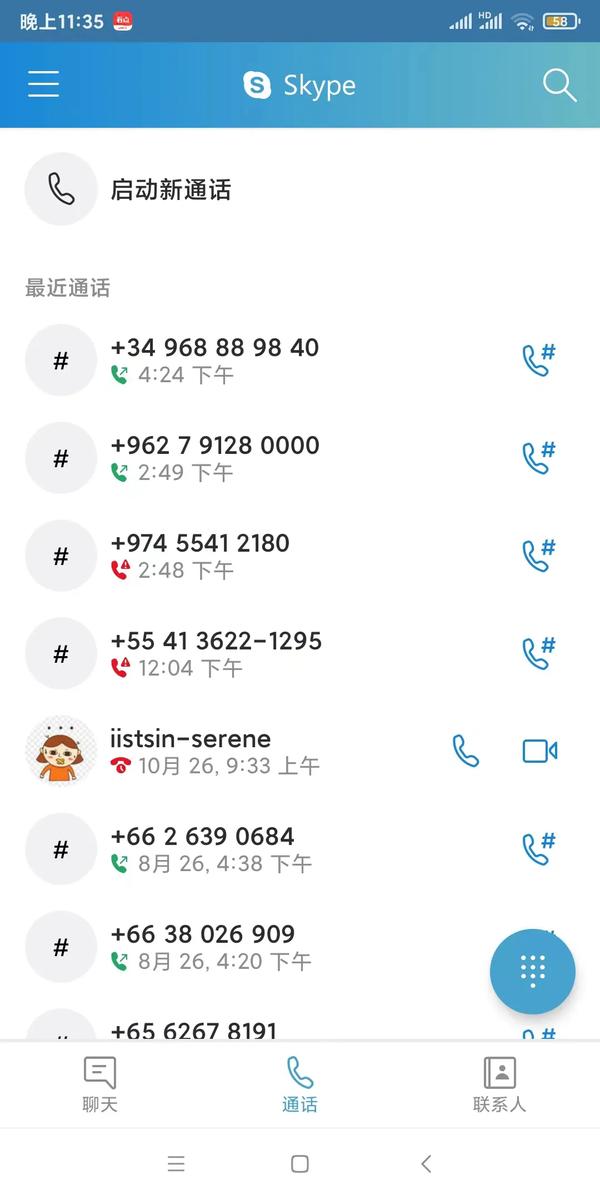Go to the 联系人 tab
This screenshot has width=600, height=1200.
(500, 1084)
